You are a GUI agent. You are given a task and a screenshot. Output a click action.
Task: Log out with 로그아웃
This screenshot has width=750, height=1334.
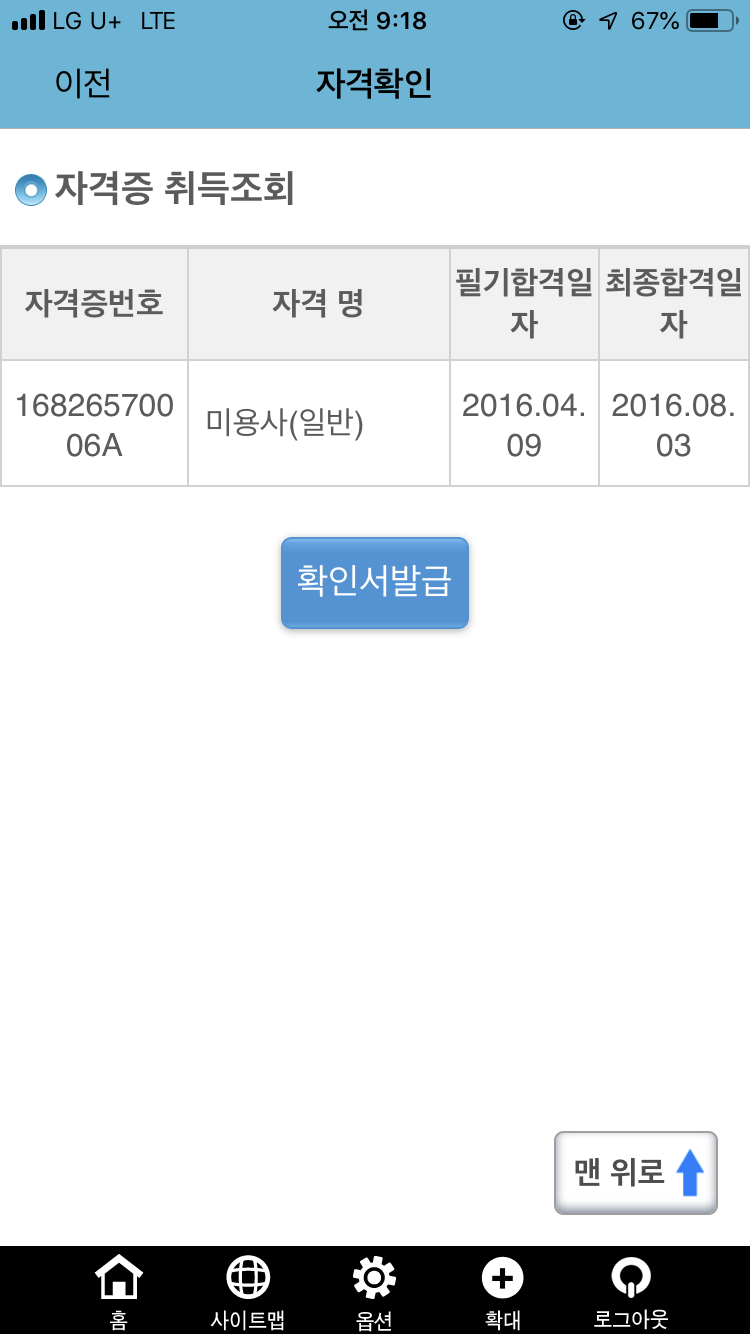630,1291
